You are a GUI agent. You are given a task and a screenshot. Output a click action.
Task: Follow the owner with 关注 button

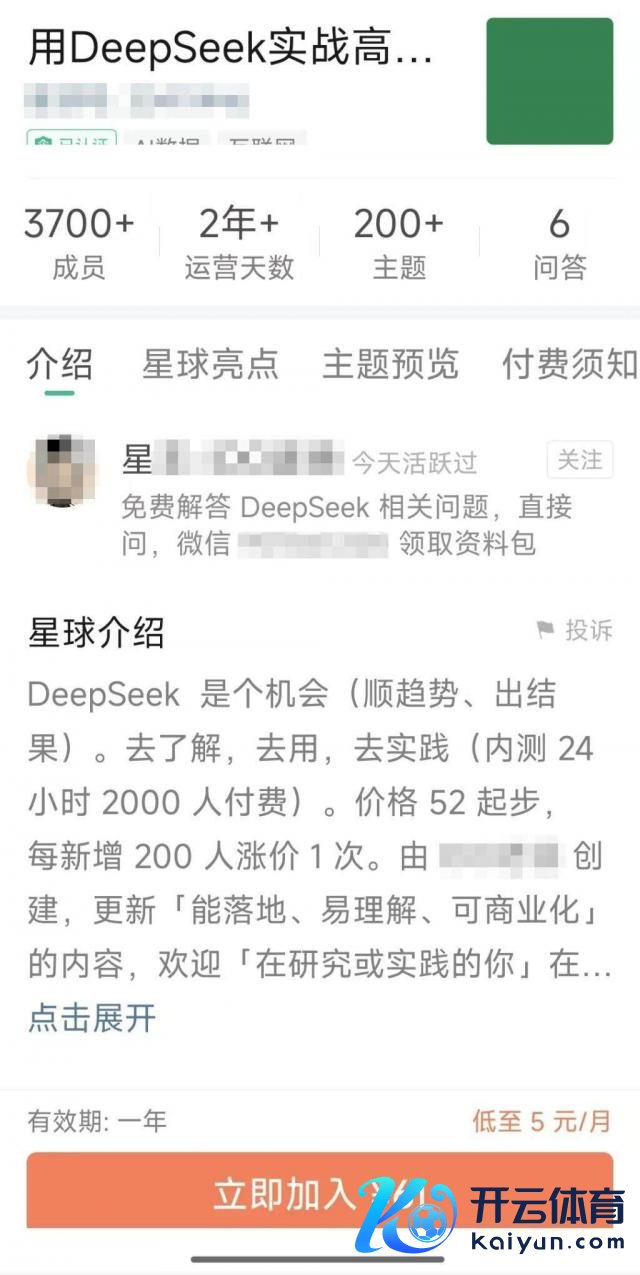tap(579, 460)
